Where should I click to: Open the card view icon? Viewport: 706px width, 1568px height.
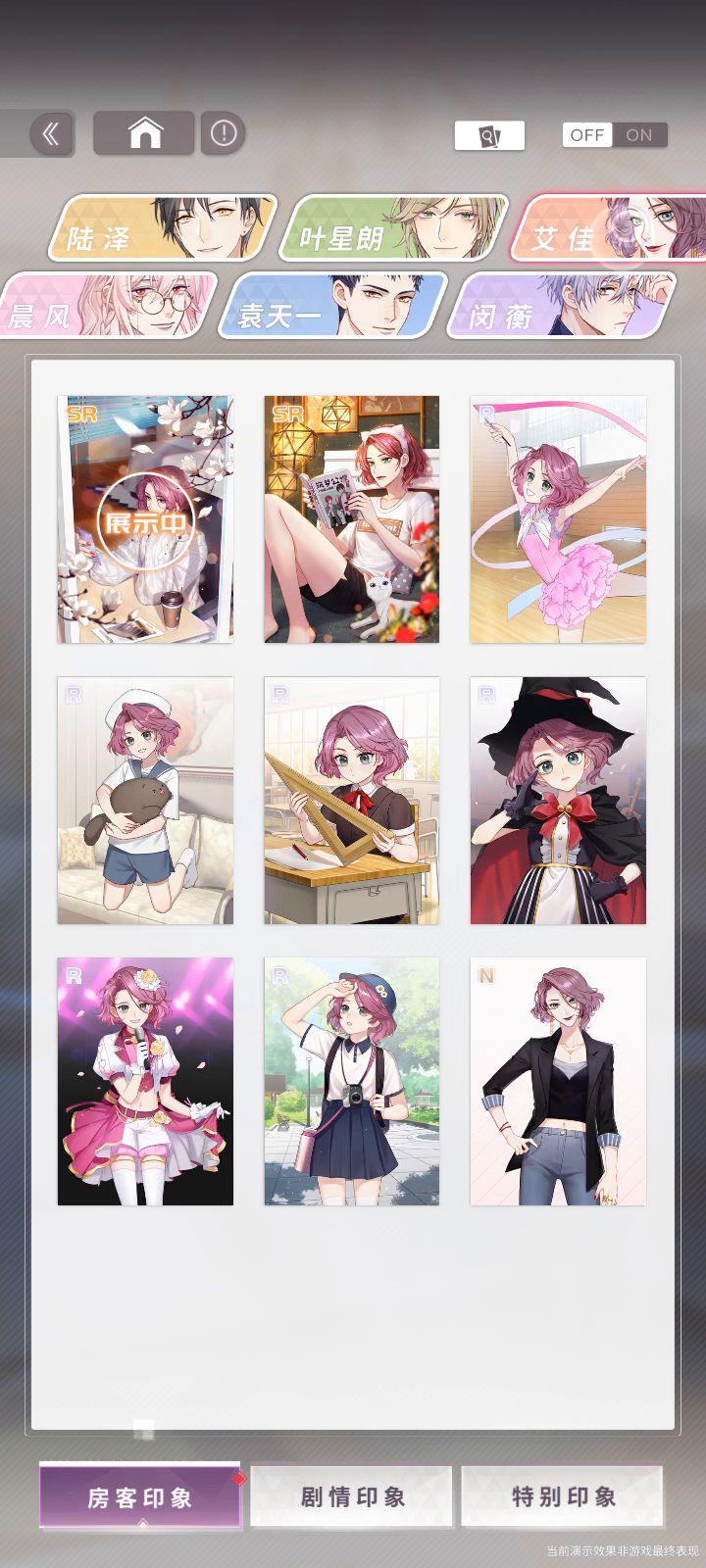[489, 135]
